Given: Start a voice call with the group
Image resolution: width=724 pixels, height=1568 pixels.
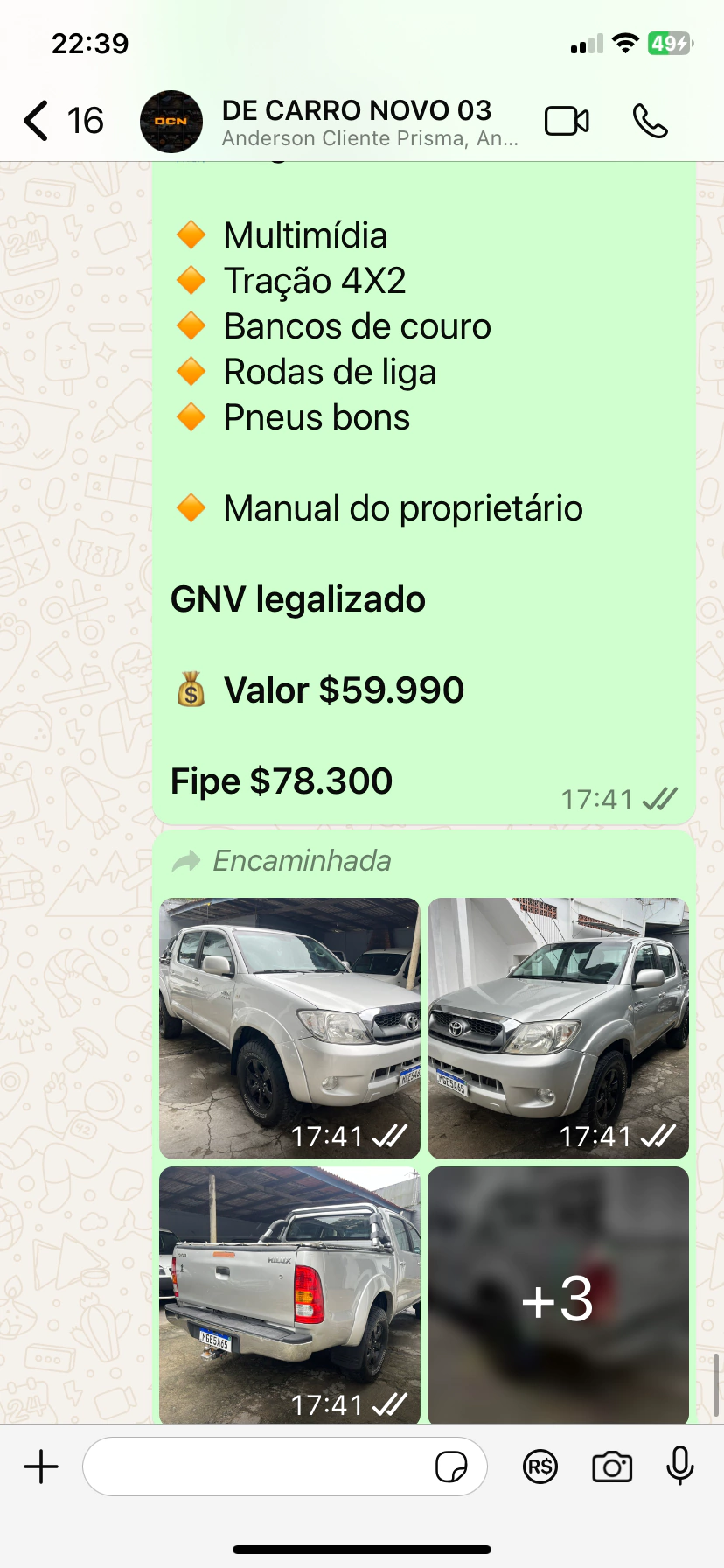Looking at the screenshot, I should (x=650, y=121).
